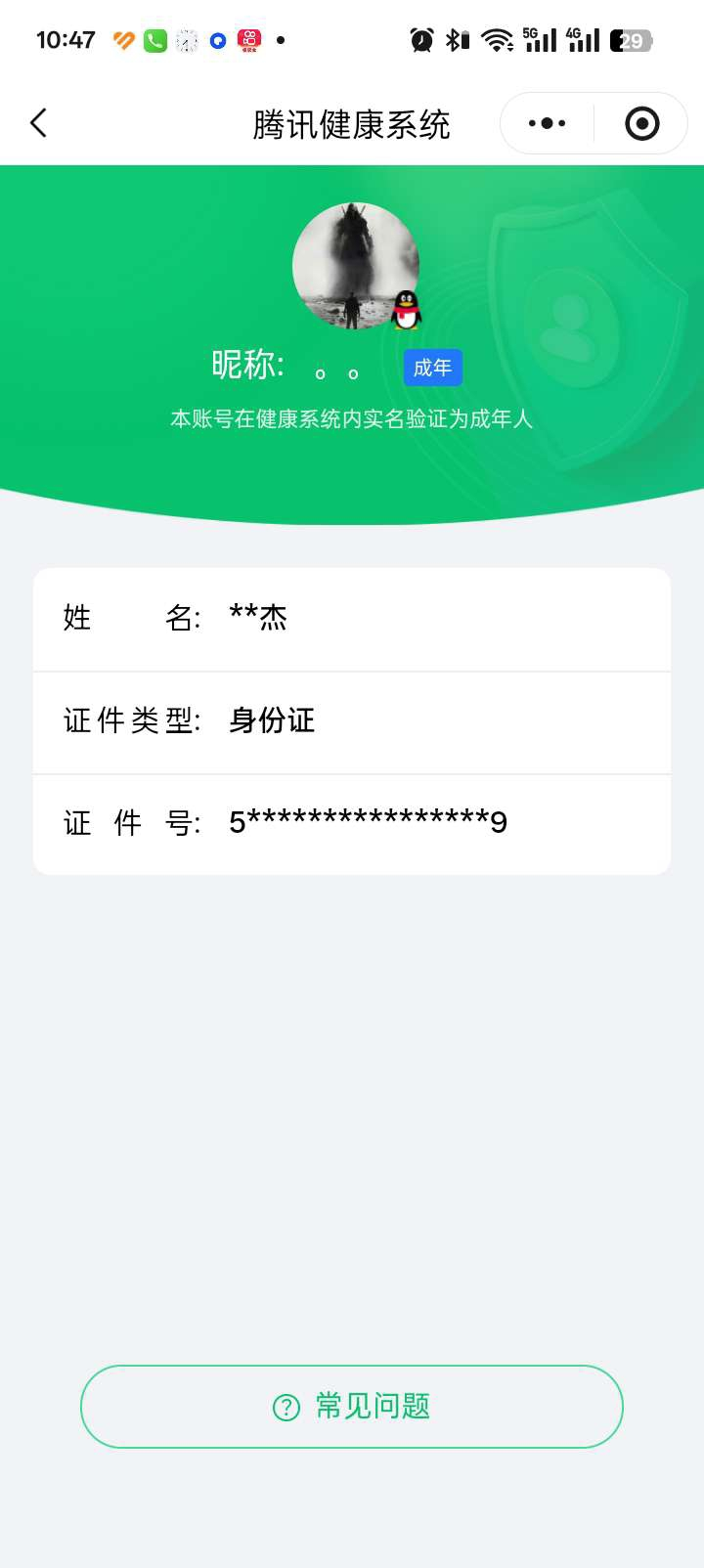The height and width of the screenshot is (1568, 704).
Task: Tap the back arrow to leave 腾讯健康系统
Action: [37, 123]
